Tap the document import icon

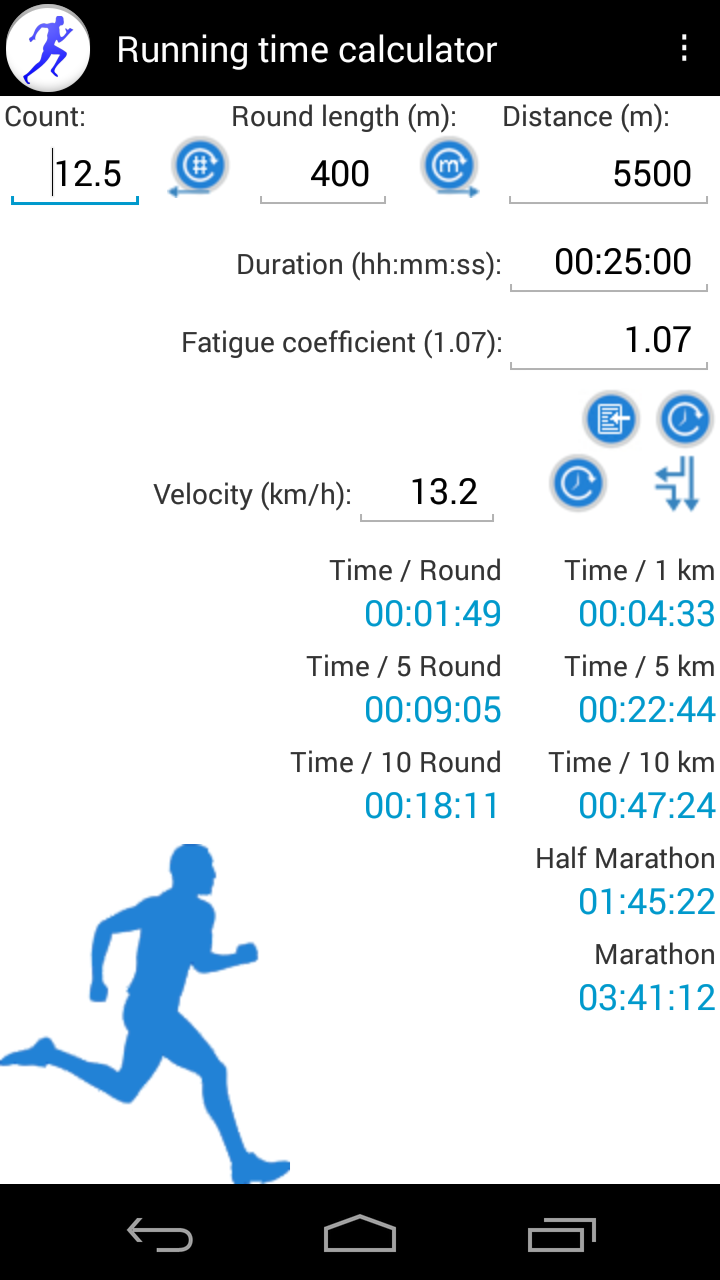click(x=611, y=419)
